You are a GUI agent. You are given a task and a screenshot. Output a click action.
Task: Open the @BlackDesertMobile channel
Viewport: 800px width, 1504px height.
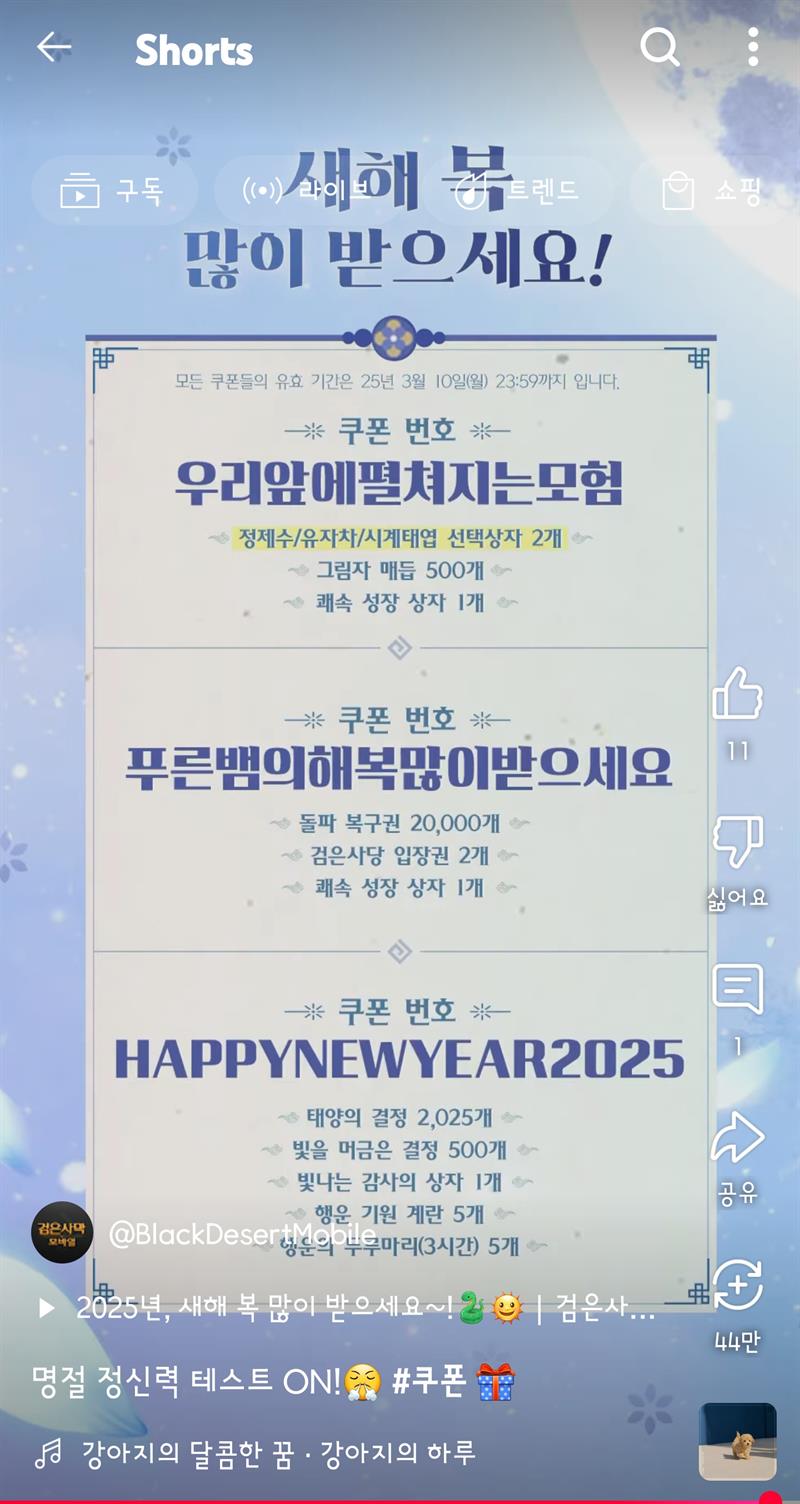(240, 1234)
